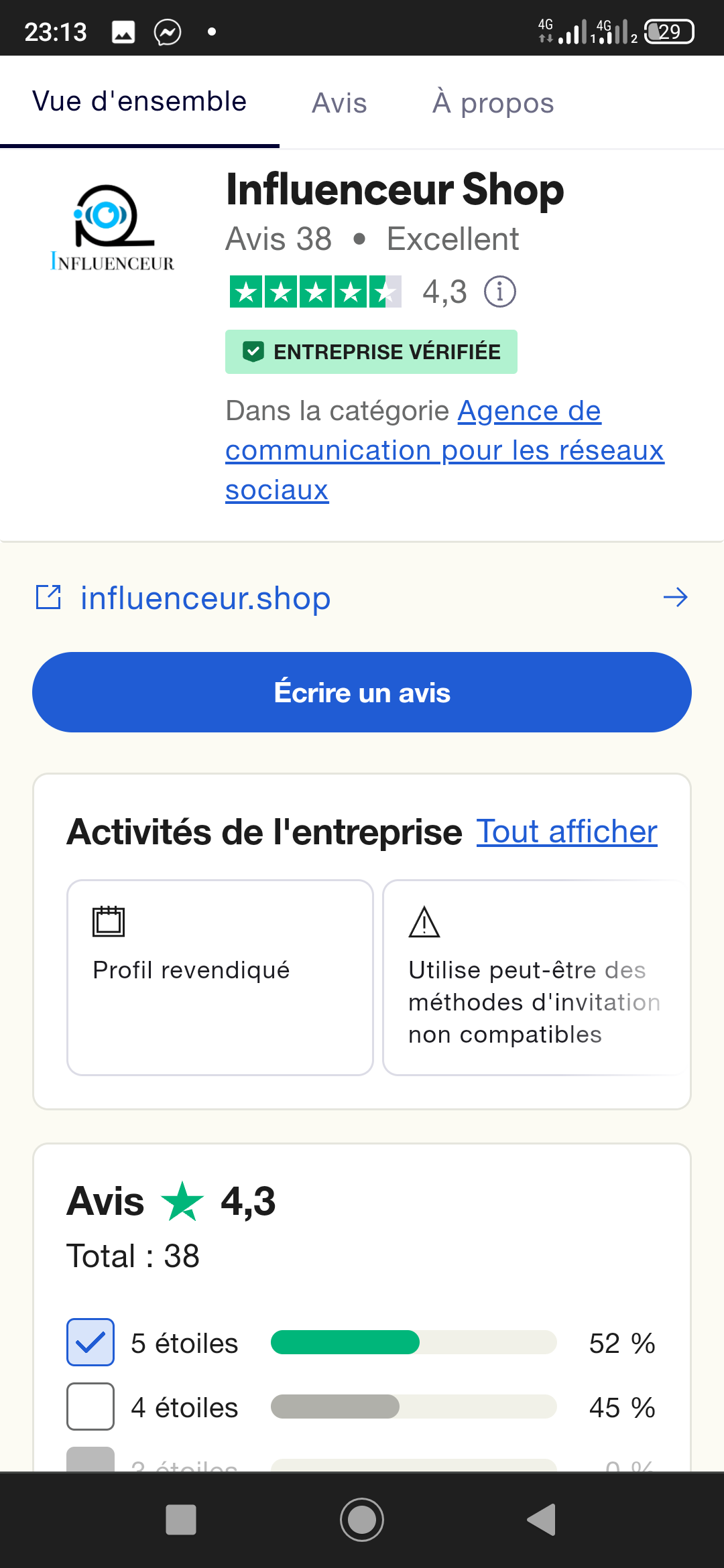The image size is (724, 1568).
Task: Select the Vue d'ensemble tab
Action: (139, 102)
